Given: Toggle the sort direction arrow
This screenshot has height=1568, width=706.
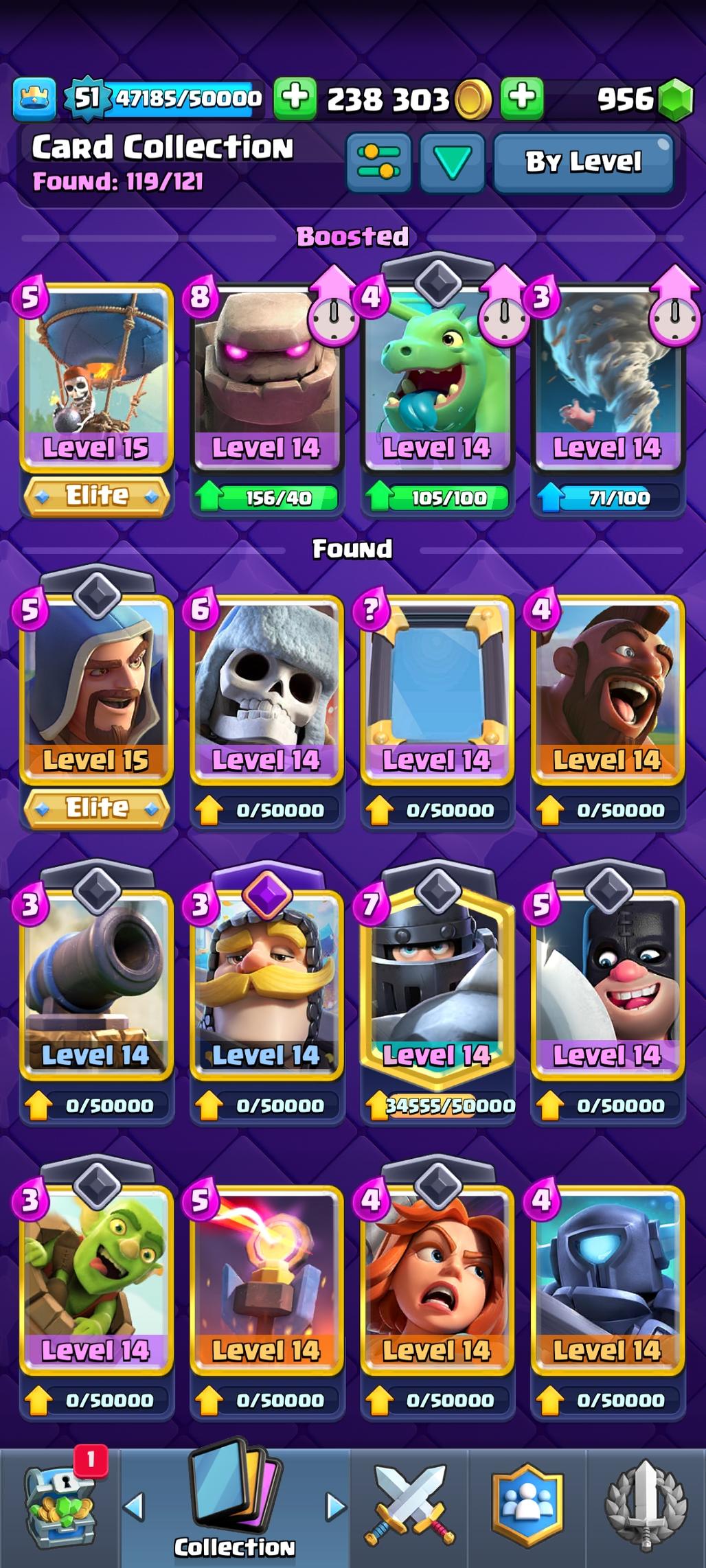Looking at the screenshot, I should (452, 162).
